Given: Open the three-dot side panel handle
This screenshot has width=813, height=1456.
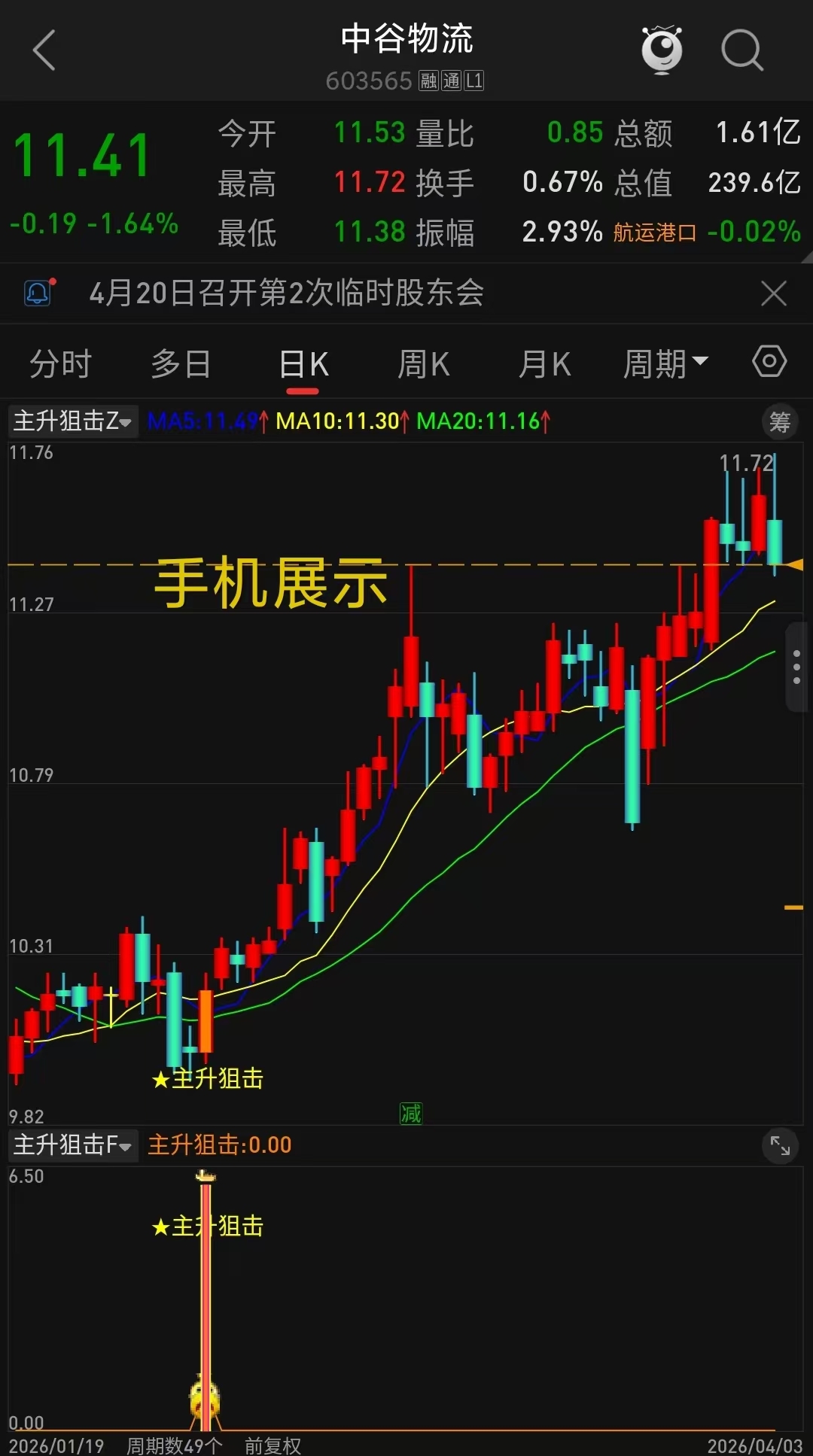Looking at the screenshot, I should coord(796,667).
